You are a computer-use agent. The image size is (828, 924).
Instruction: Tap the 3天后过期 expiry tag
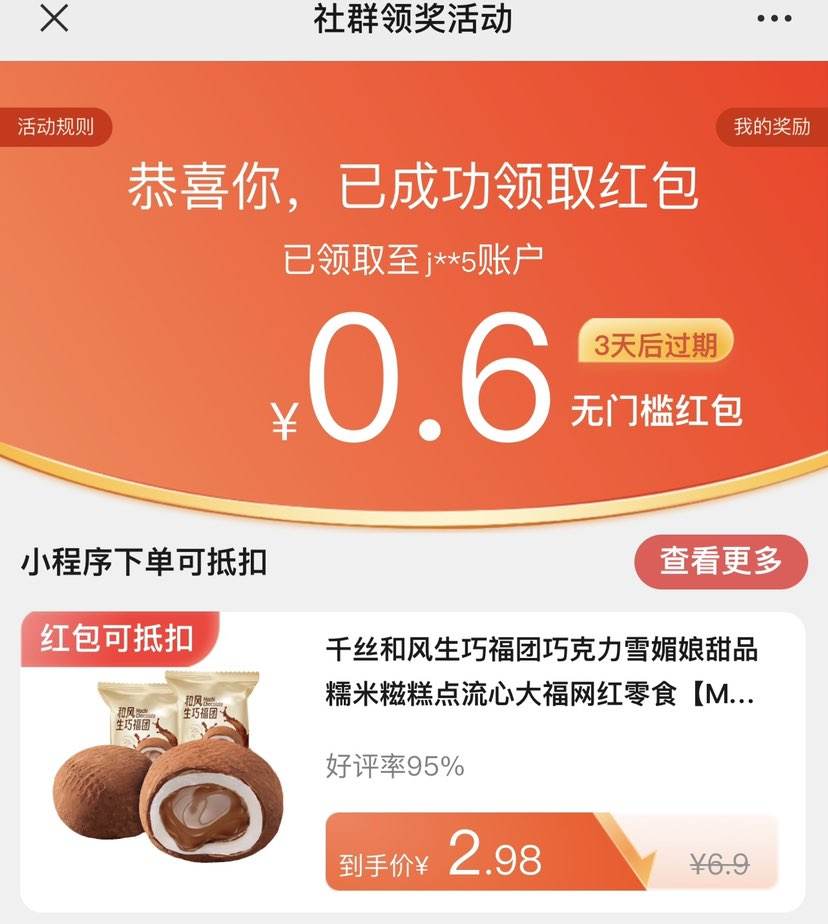click(x=655, y=343)
